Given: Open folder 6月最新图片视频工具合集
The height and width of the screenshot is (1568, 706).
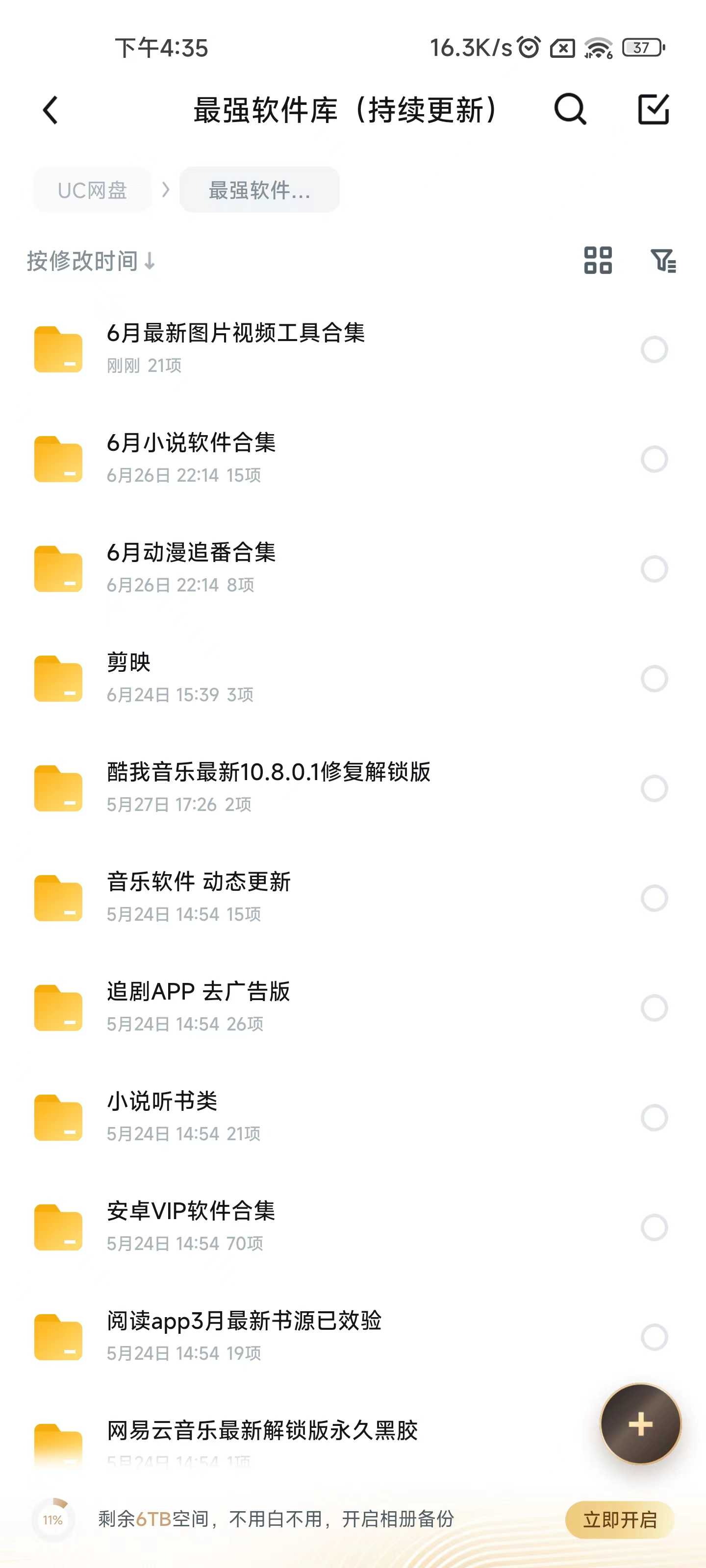Looking at the screenshot, I should pos(353,349).
